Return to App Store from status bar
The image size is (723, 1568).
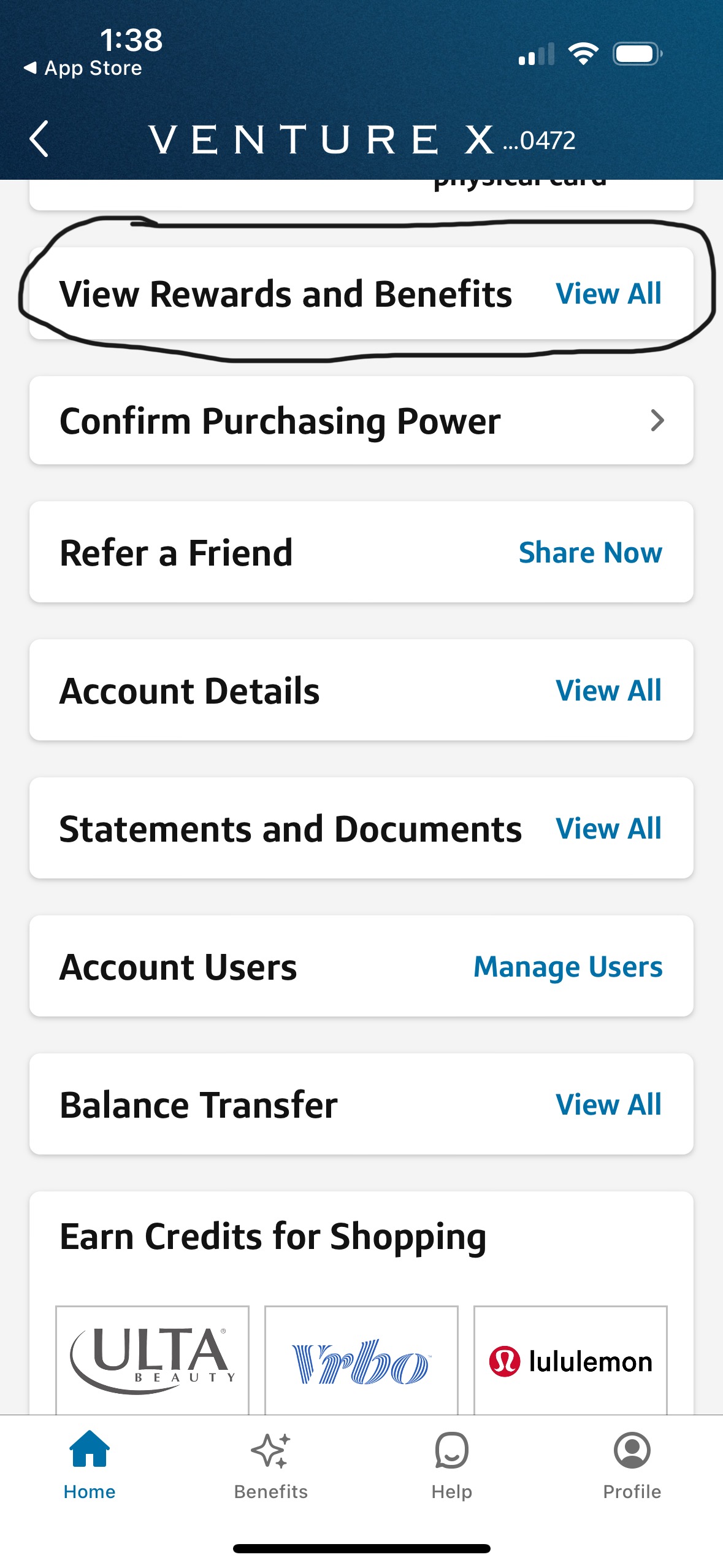[x=83, y=68]
